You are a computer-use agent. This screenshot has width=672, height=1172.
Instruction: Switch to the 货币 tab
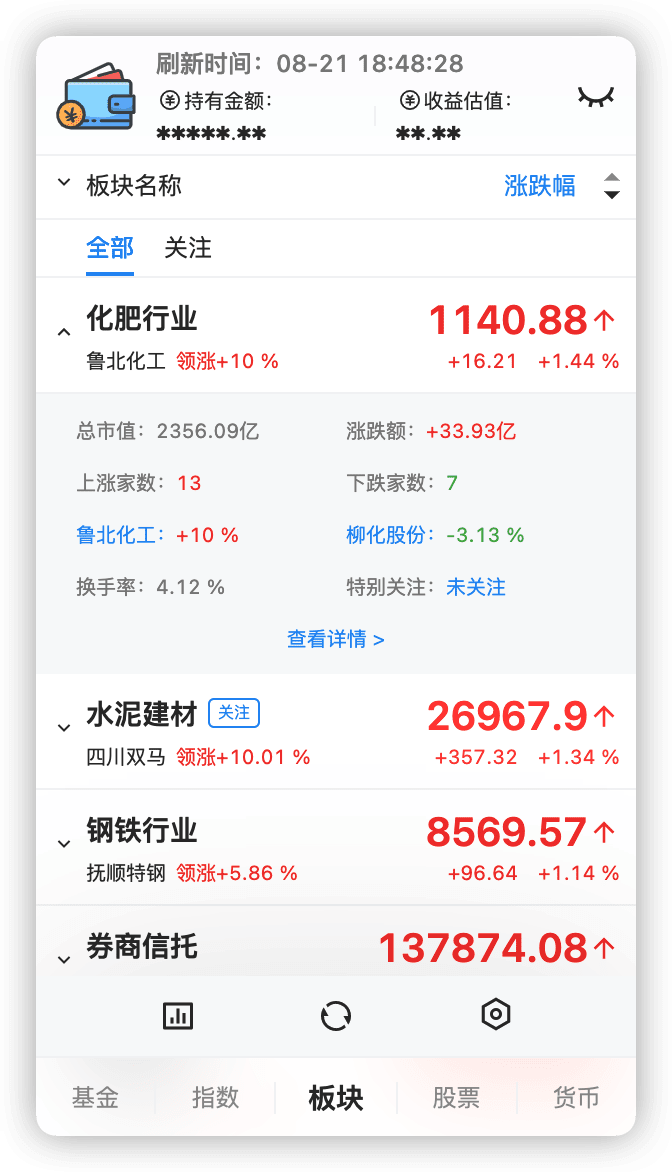tap(576, 1098)
